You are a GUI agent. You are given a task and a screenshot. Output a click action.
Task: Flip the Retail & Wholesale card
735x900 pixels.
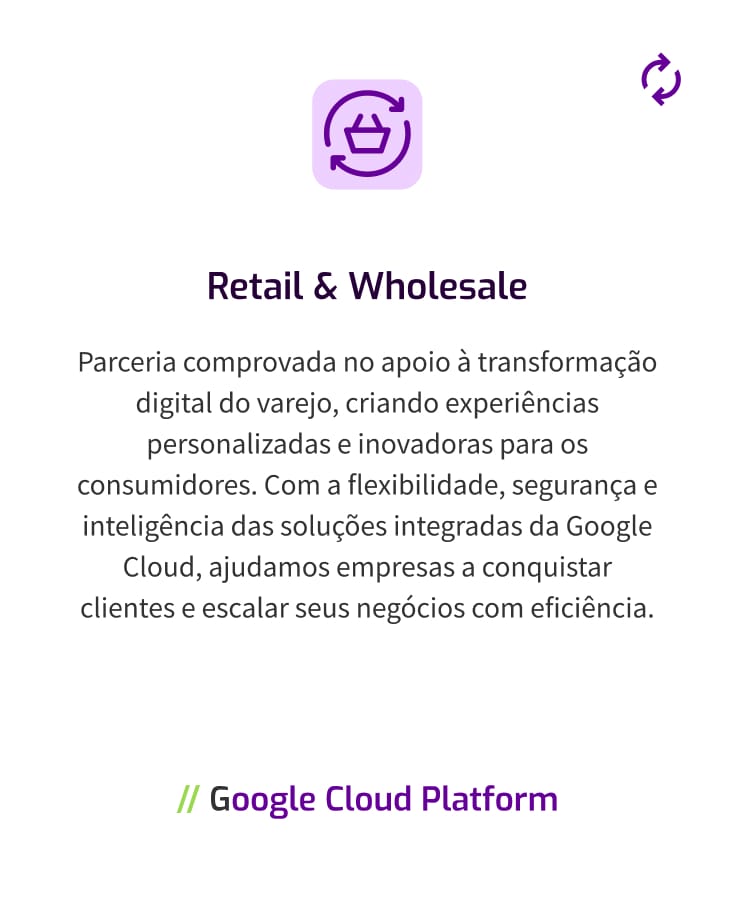tap(660, 81)
